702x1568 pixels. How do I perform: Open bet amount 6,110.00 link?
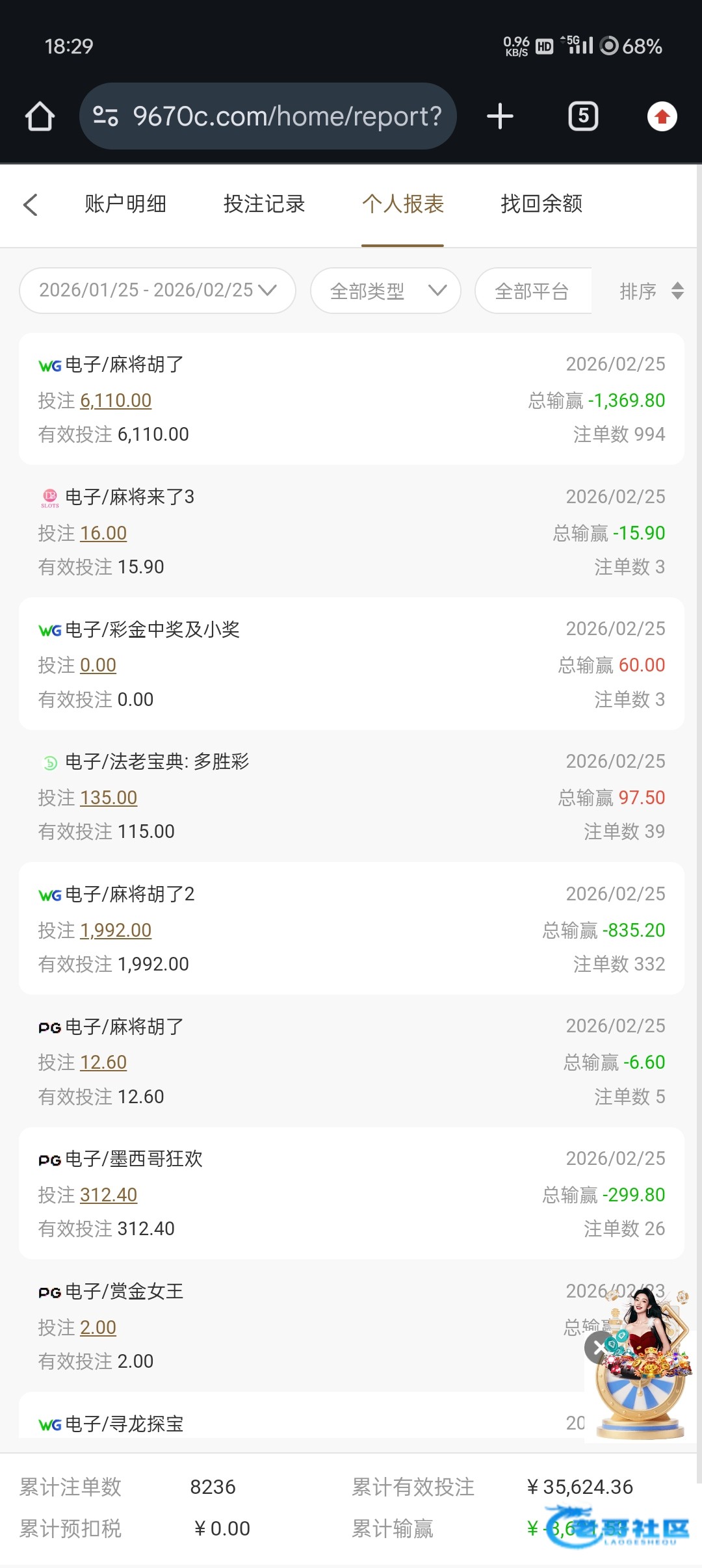[x=116, y=400]
